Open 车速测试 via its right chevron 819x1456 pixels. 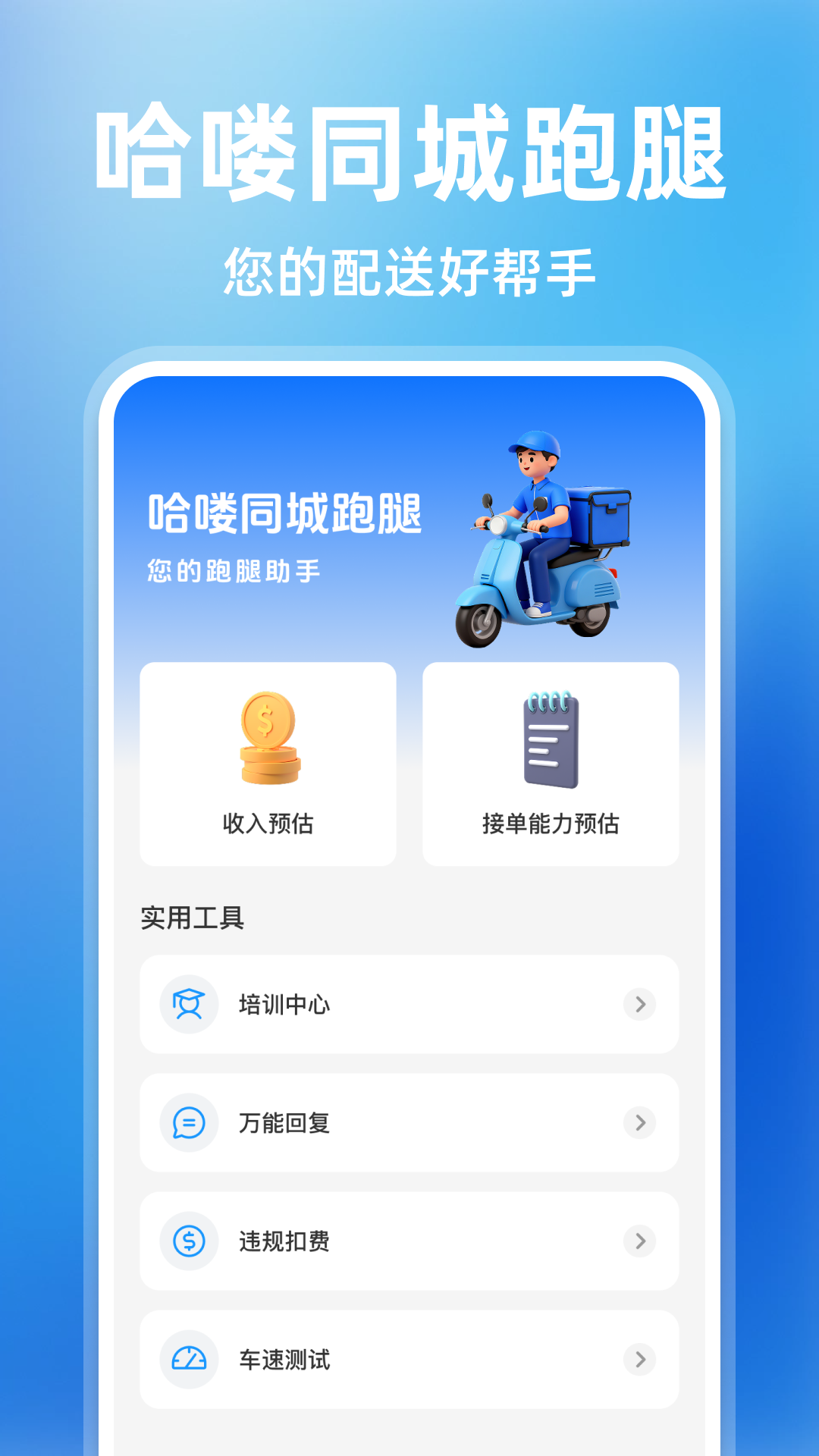(x=641, y=1360)
